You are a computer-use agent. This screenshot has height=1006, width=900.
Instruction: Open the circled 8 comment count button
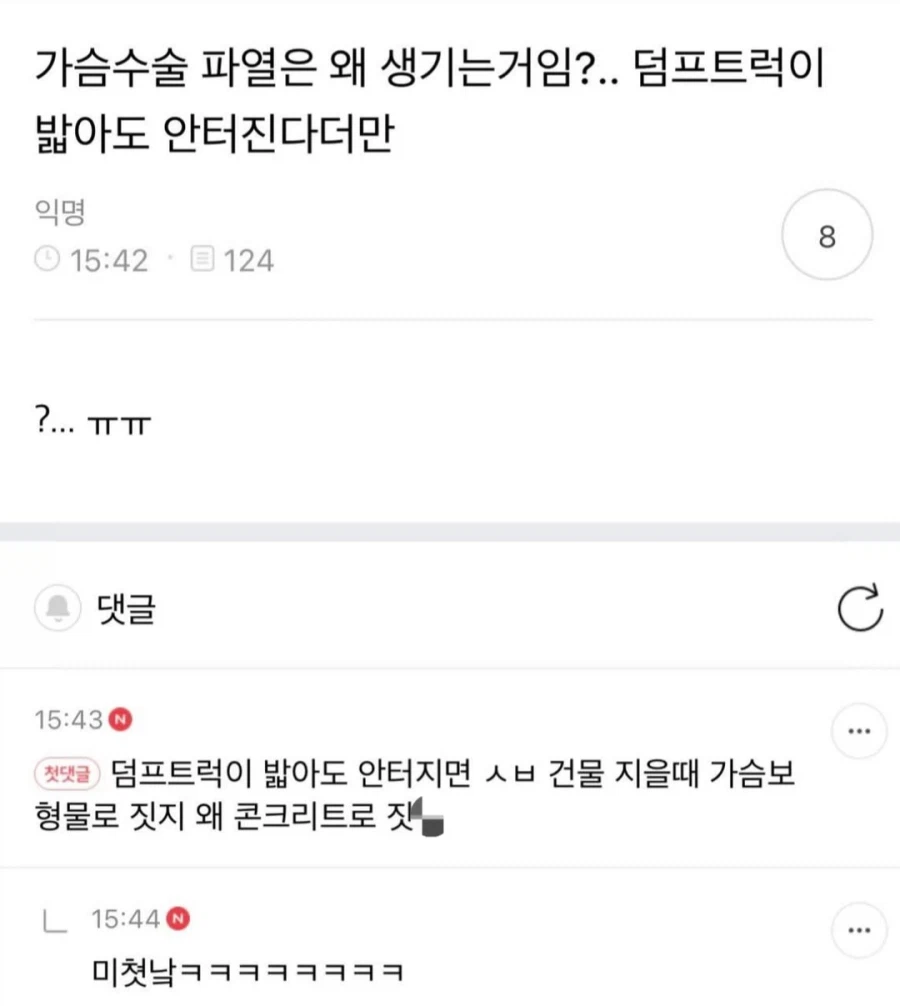point(826,235)
